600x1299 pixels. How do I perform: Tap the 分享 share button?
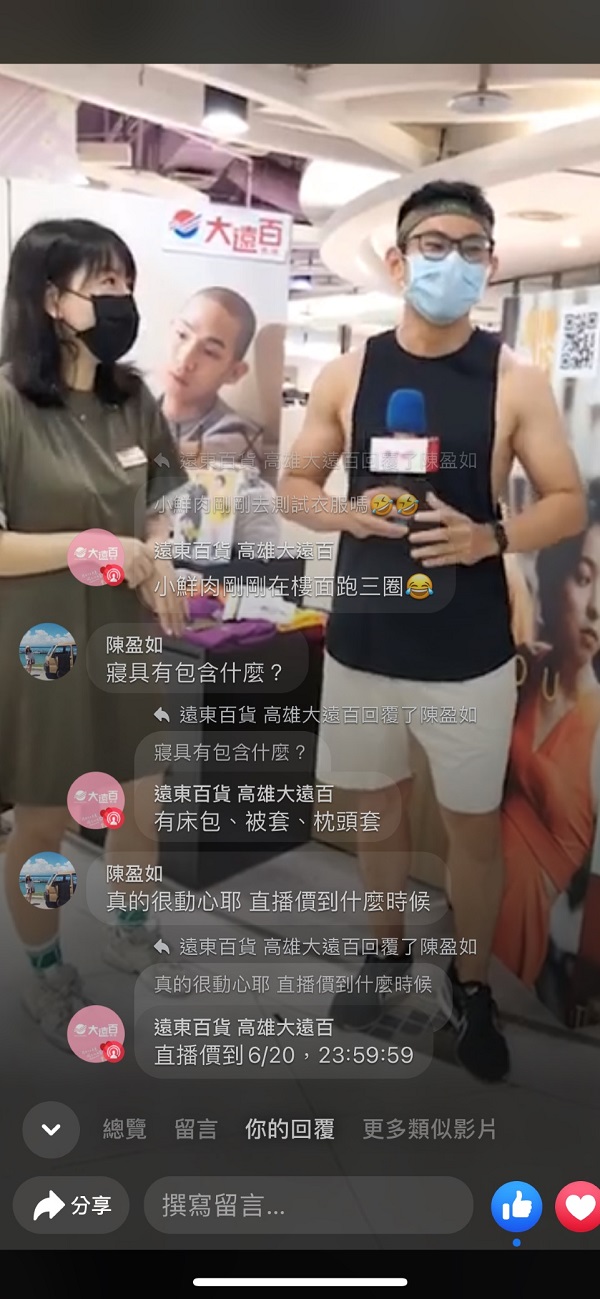pos(72,1206)
